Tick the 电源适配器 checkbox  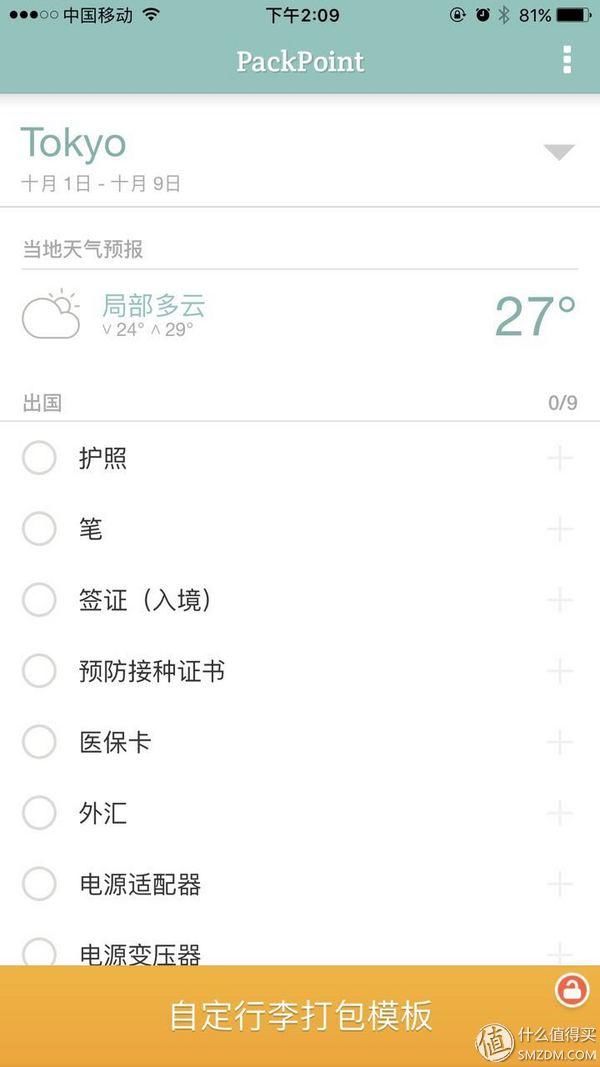[x=39, y=884]
